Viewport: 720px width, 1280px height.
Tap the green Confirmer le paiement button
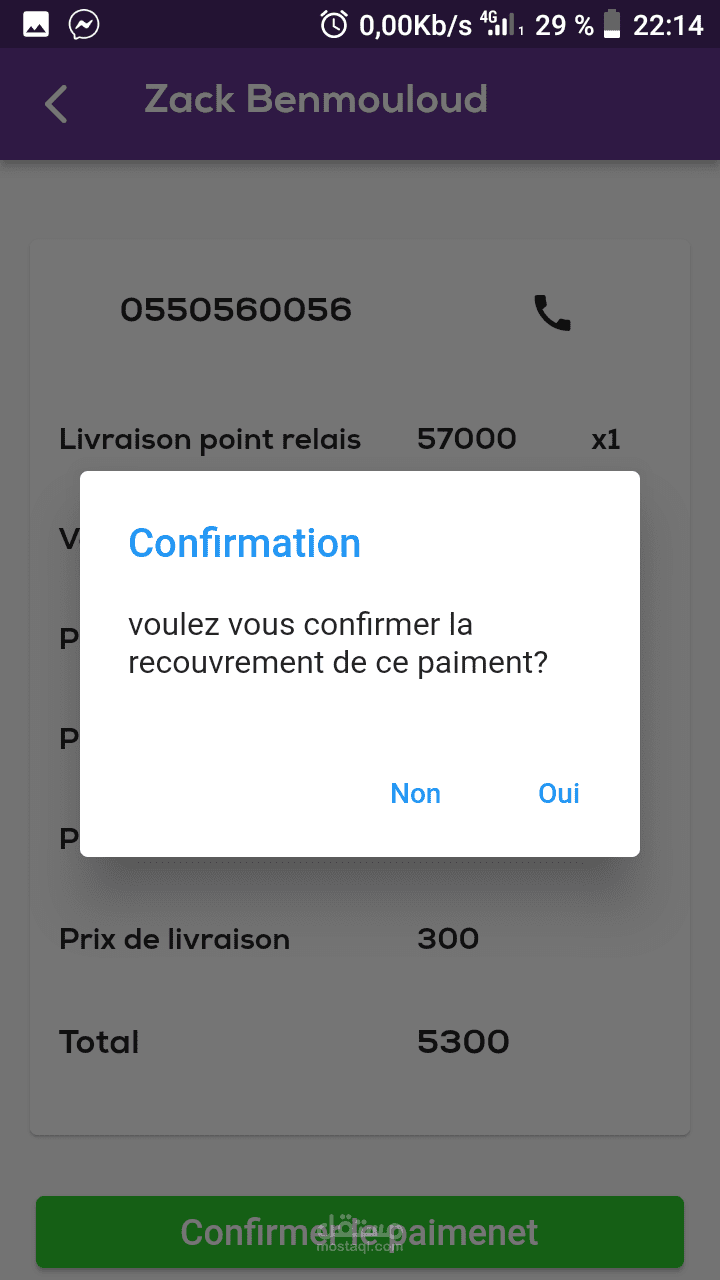[360, 1232]
